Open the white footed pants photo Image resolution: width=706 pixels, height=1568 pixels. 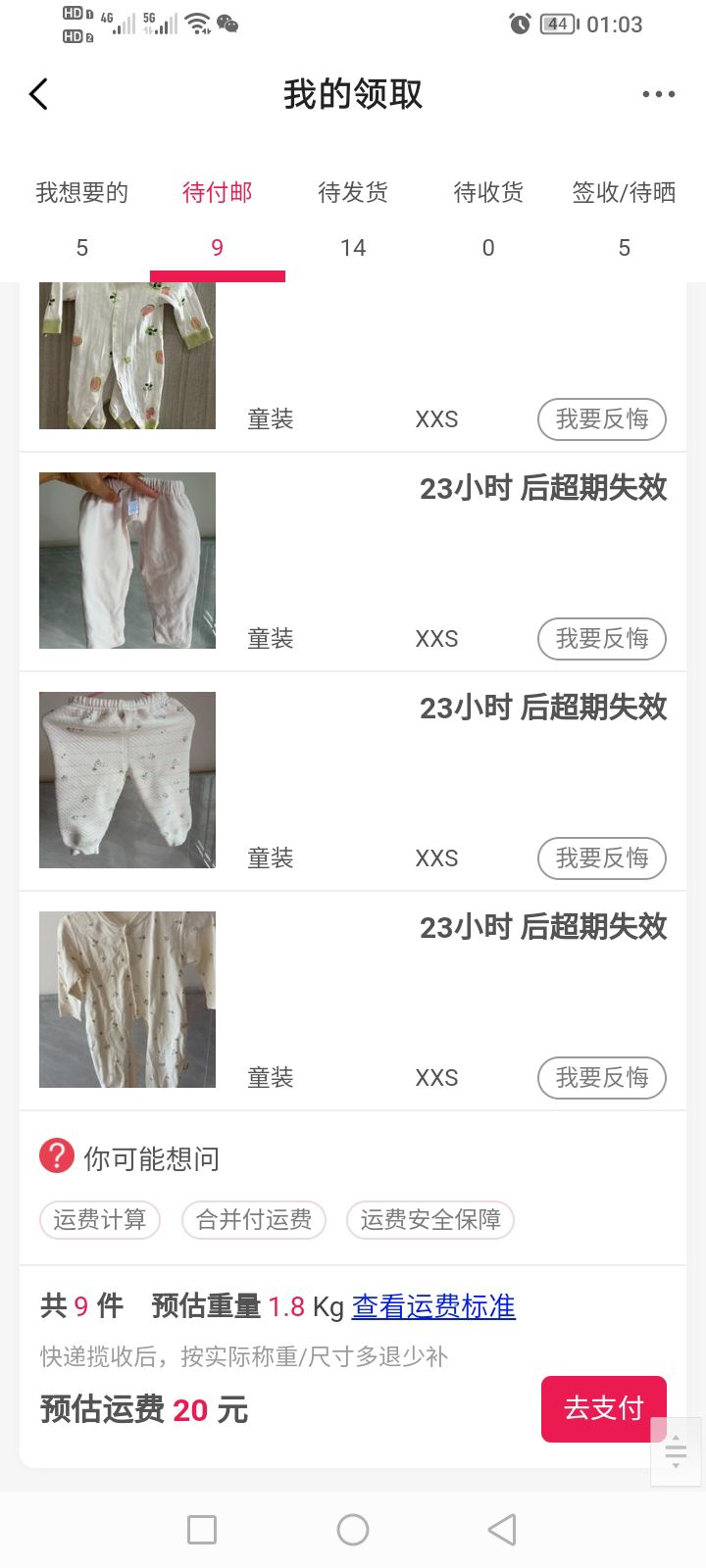pyautogui.click(x=127, y=780)
